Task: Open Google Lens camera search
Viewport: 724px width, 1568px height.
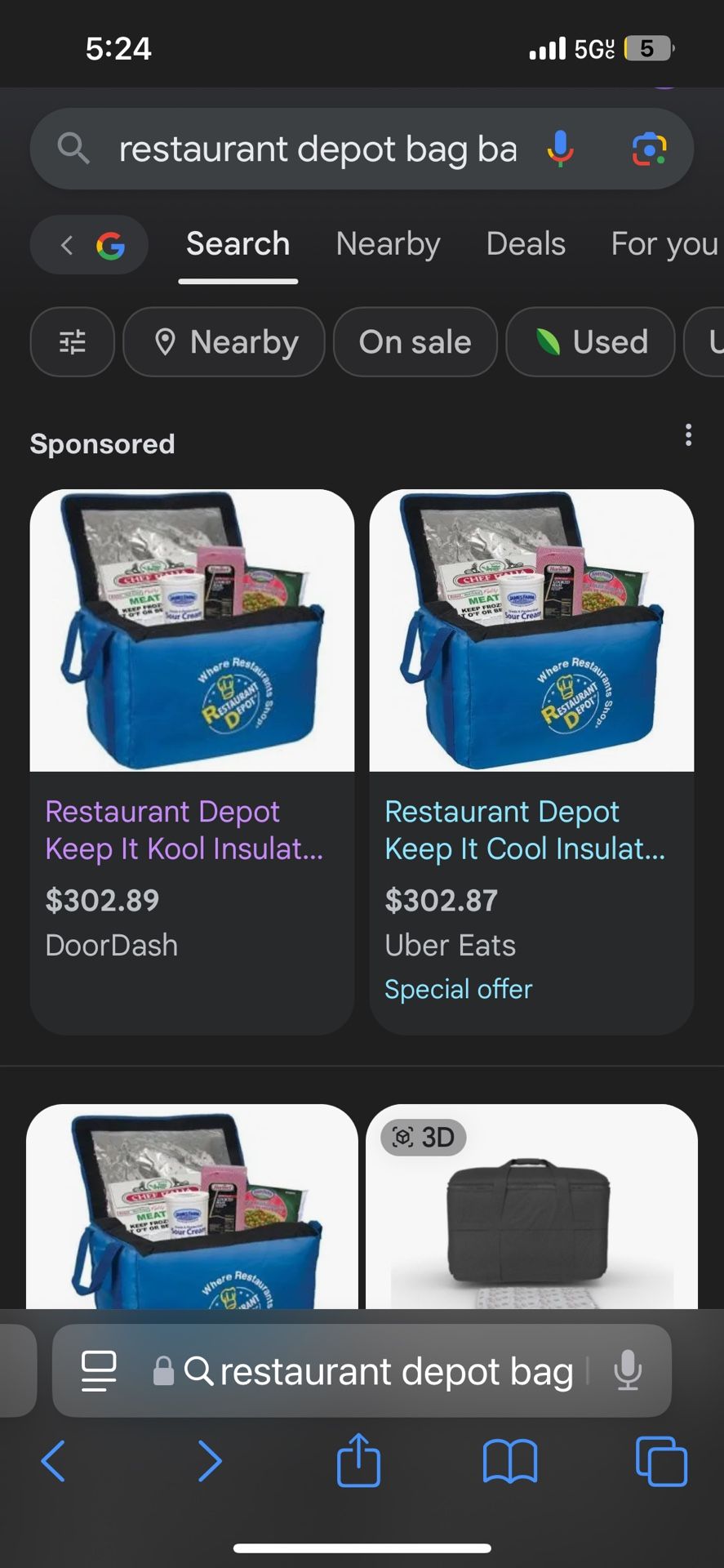Action: tap(649, 148)
